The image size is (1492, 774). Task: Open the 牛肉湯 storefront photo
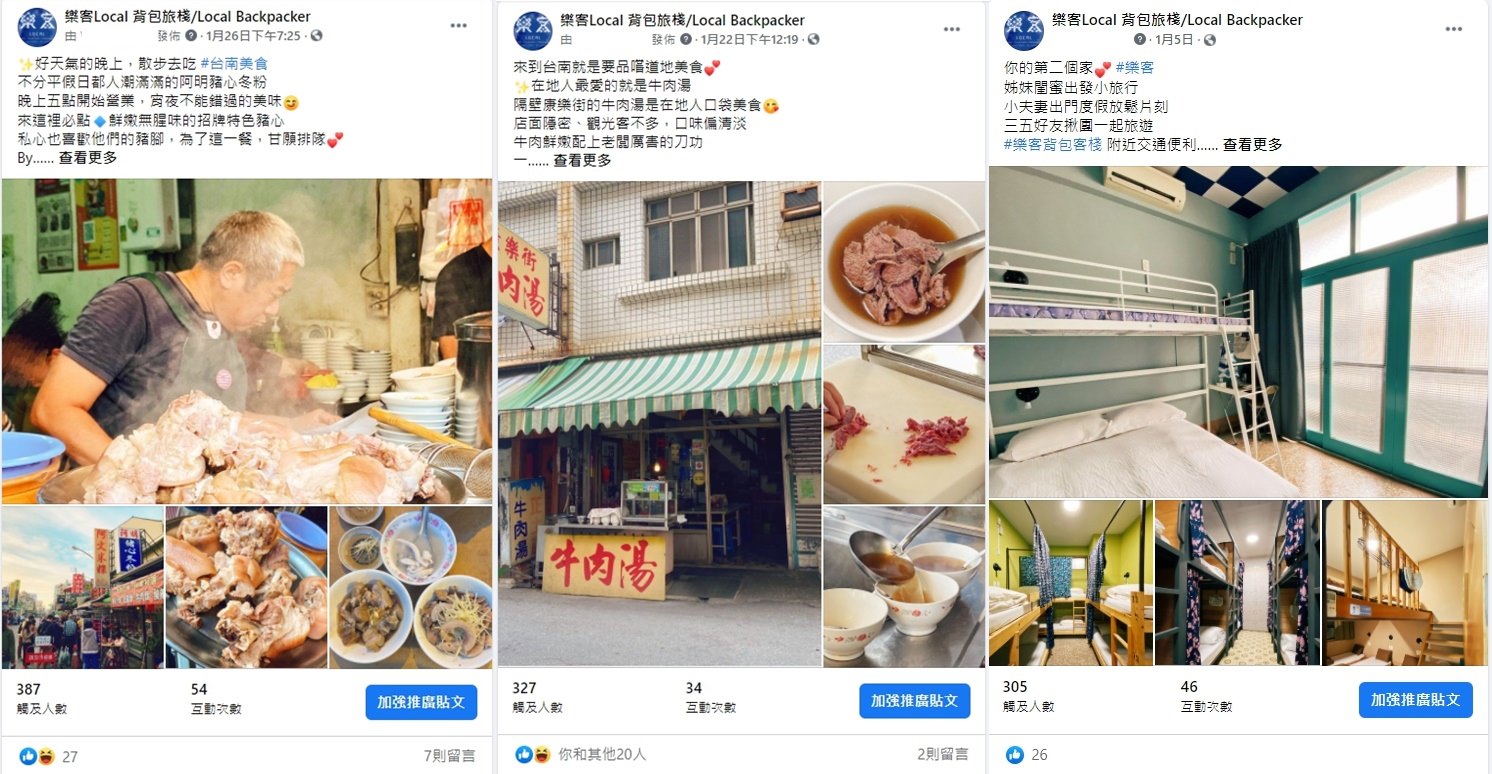659,422
